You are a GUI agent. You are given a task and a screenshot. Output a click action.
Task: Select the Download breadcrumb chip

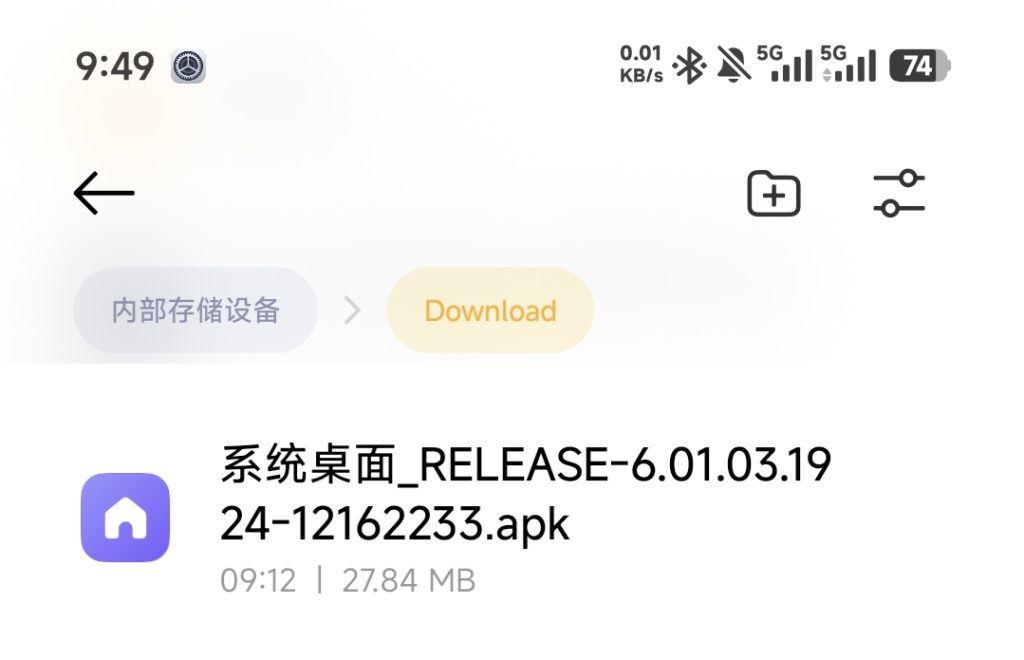tap(490, 310)
